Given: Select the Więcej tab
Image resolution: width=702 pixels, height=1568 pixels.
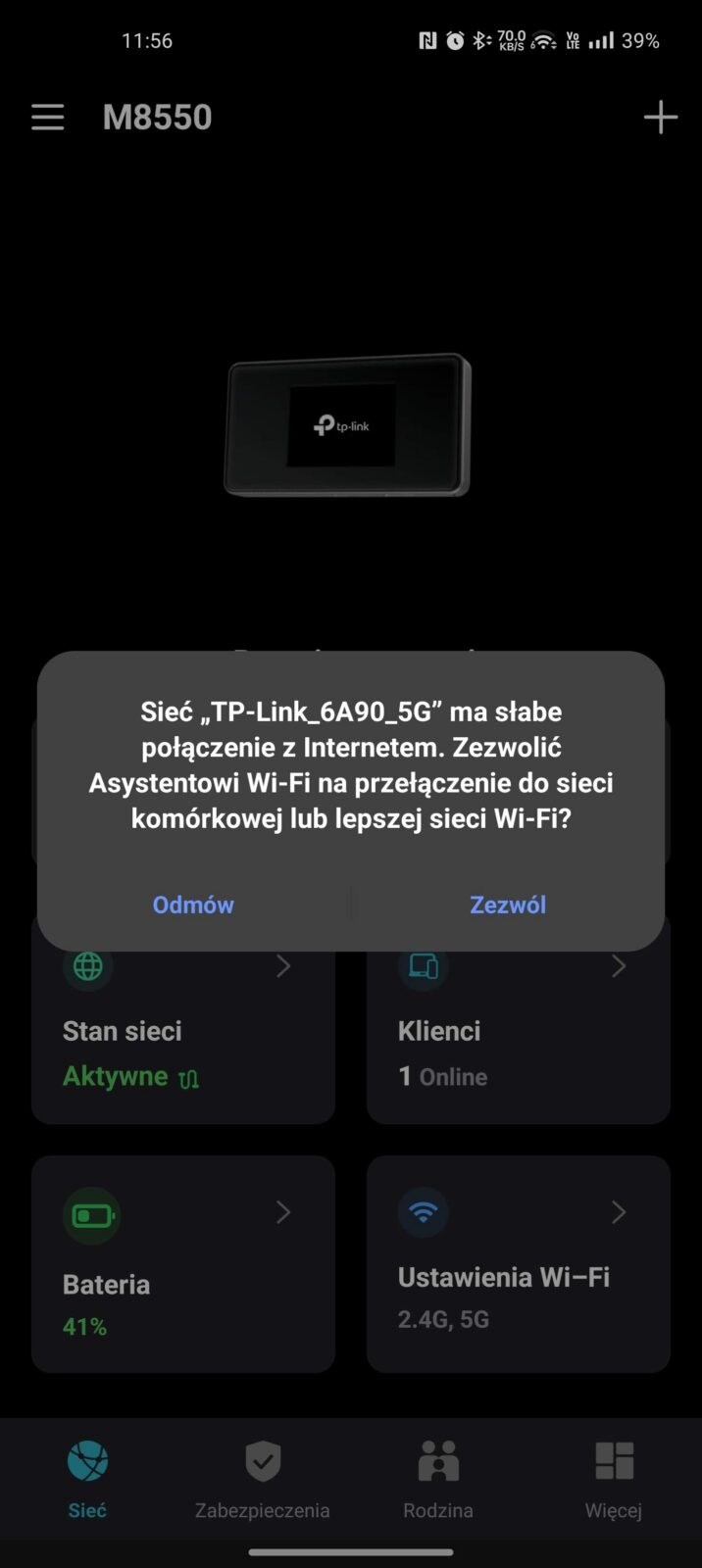Looking at the screenshot, I should click(614, 1480).
